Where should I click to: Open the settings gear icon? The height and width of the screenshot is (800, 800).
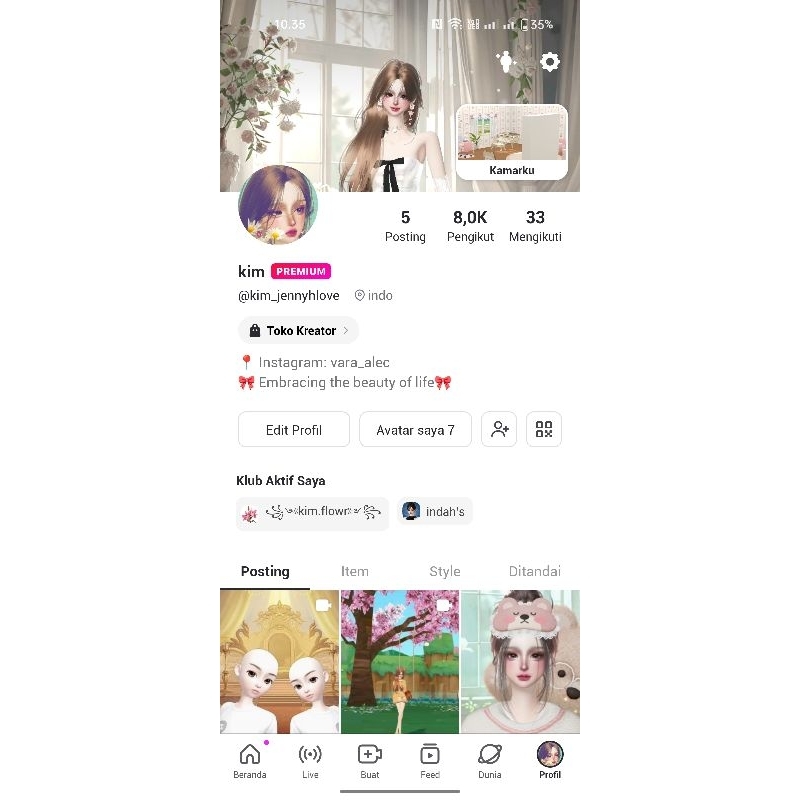pyautogui.click(x=550, y=62)
